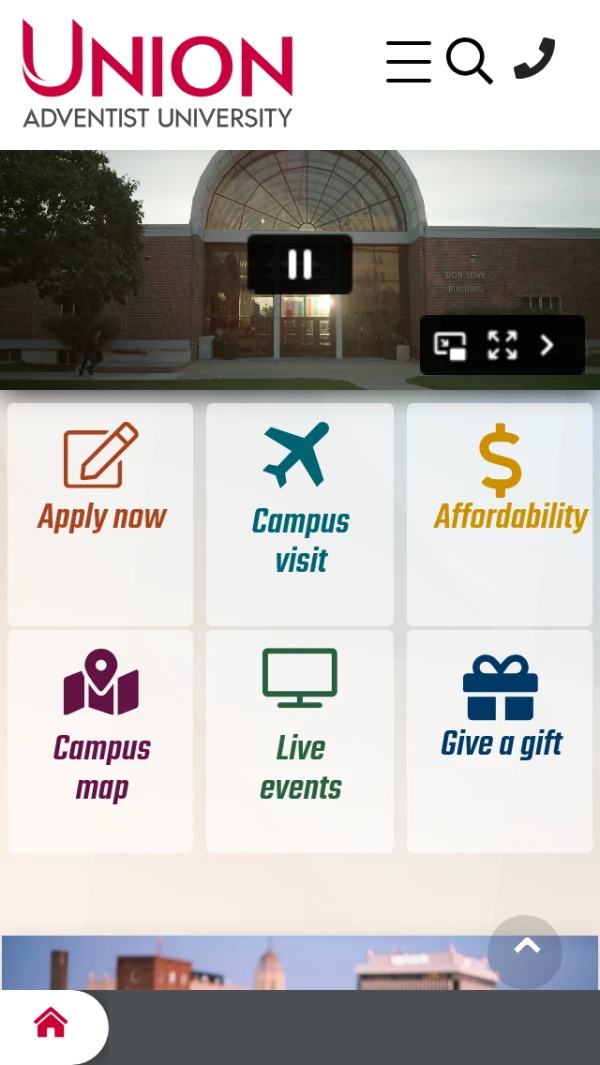Tap the phone call icon
The height and width of the screenshot is (1065, 600).
click(534, 59)
